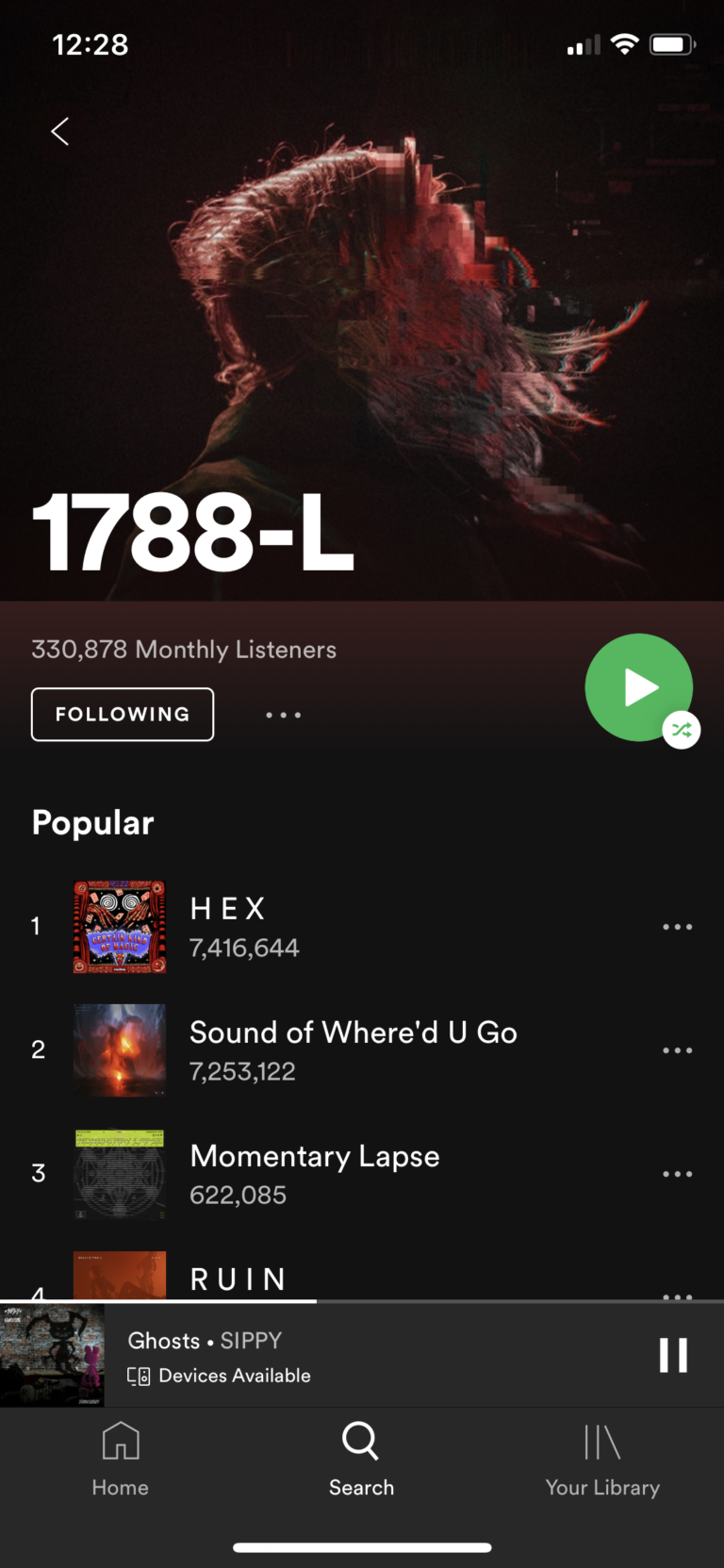The image size is (724, 1568).
Task: Pause the currently playing song Ghosts
Action: [x=673, y=1355]
